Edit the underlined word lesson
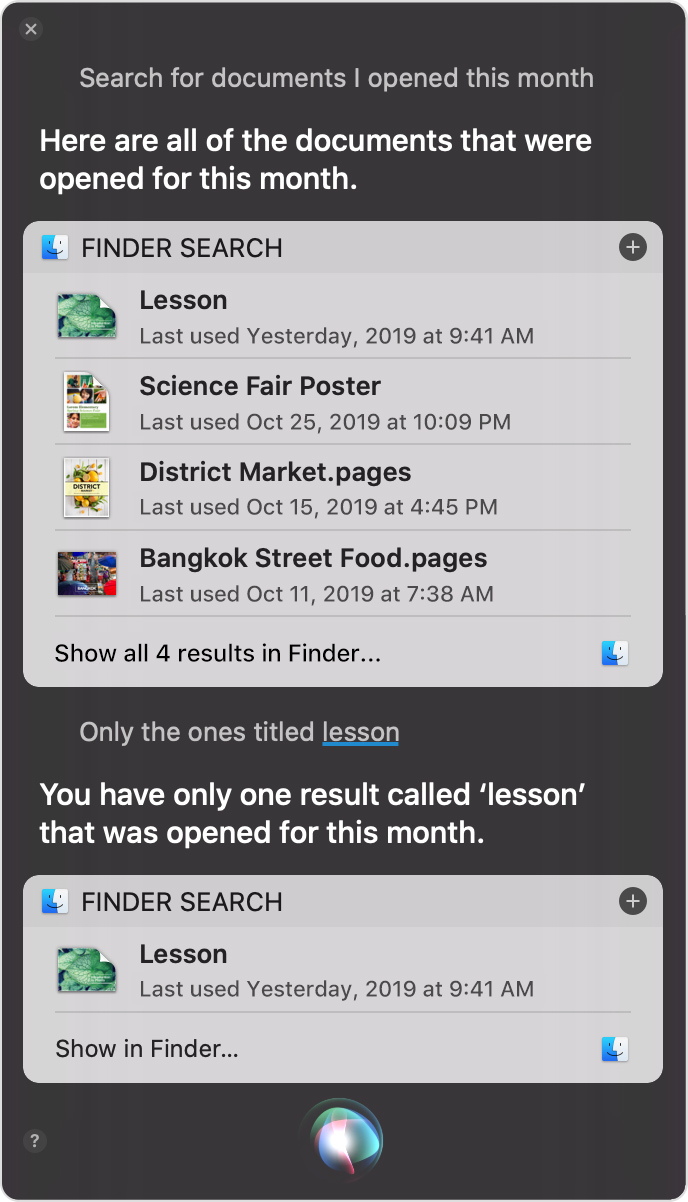This screenshot has width=688, height=1202. 360,732
